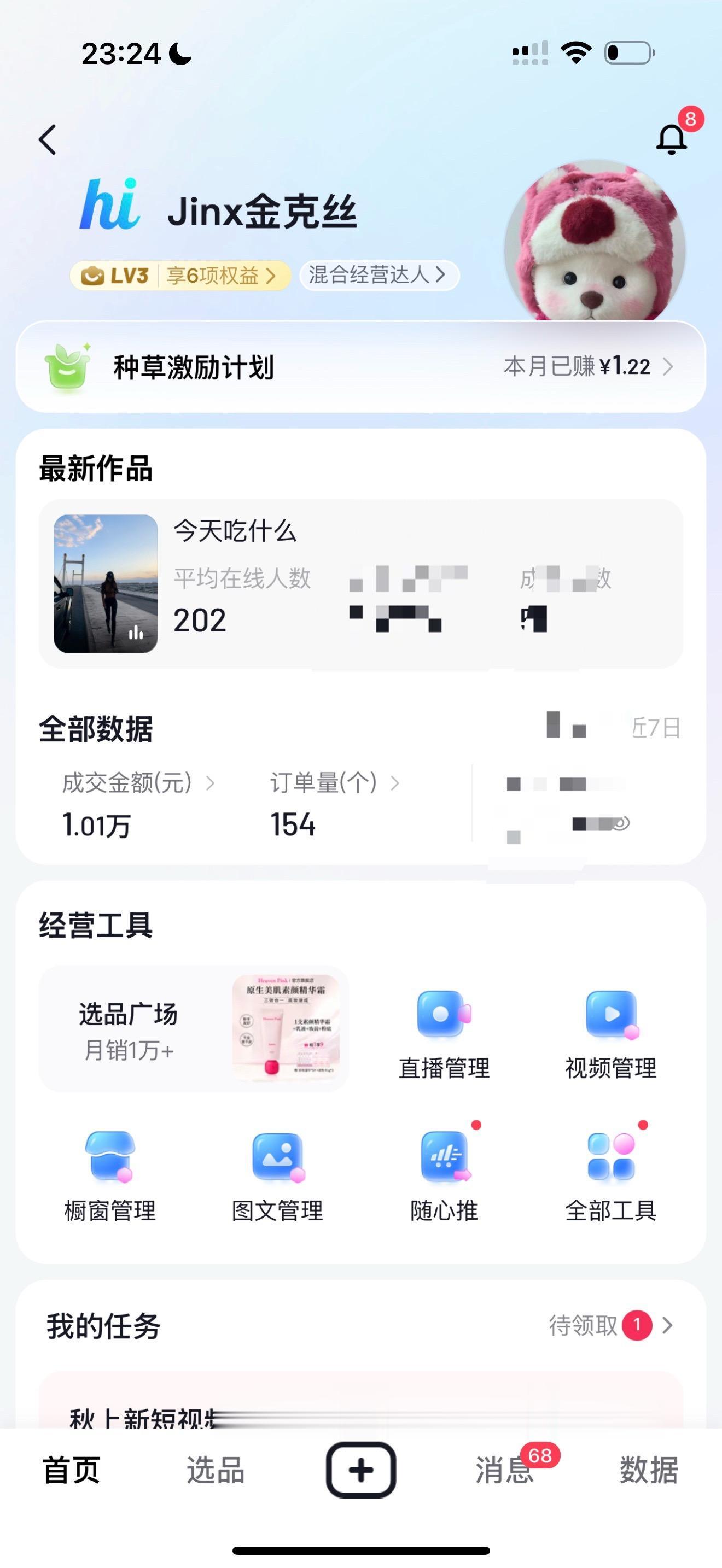View 待领取 tasks in 我的任务
Image resolution: width=722 pixels, height=1568 pixels.
point(610,1325)
